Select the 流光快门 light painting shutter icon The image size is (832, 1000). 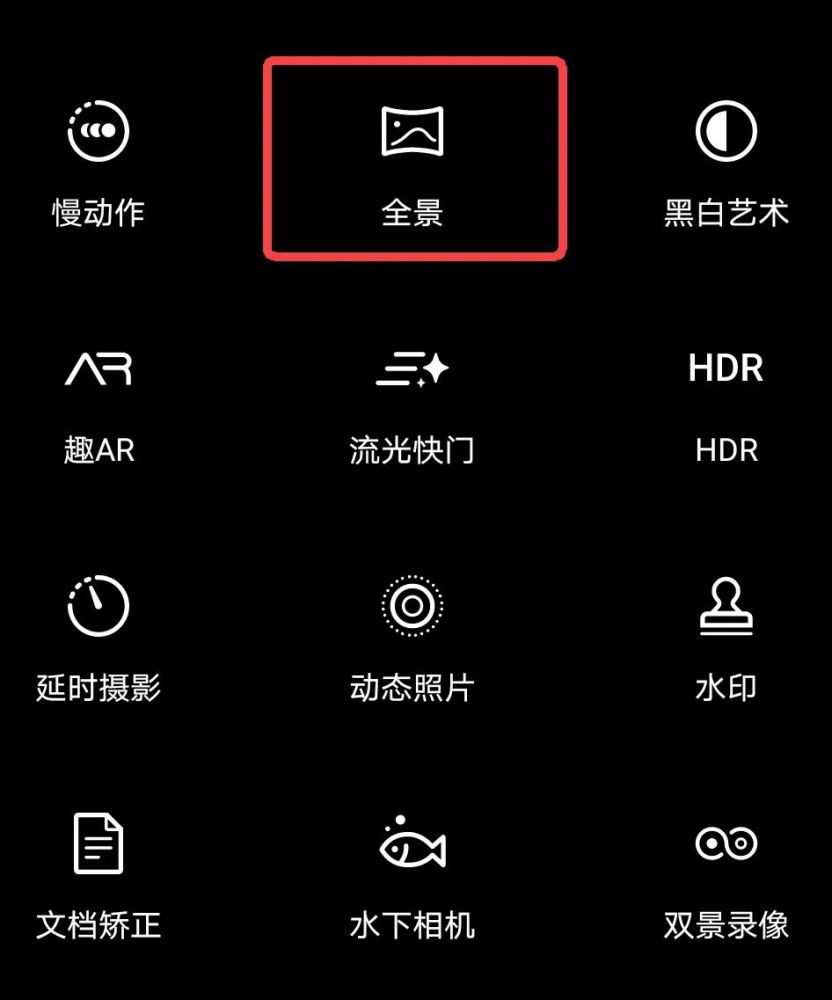(412, 368)
